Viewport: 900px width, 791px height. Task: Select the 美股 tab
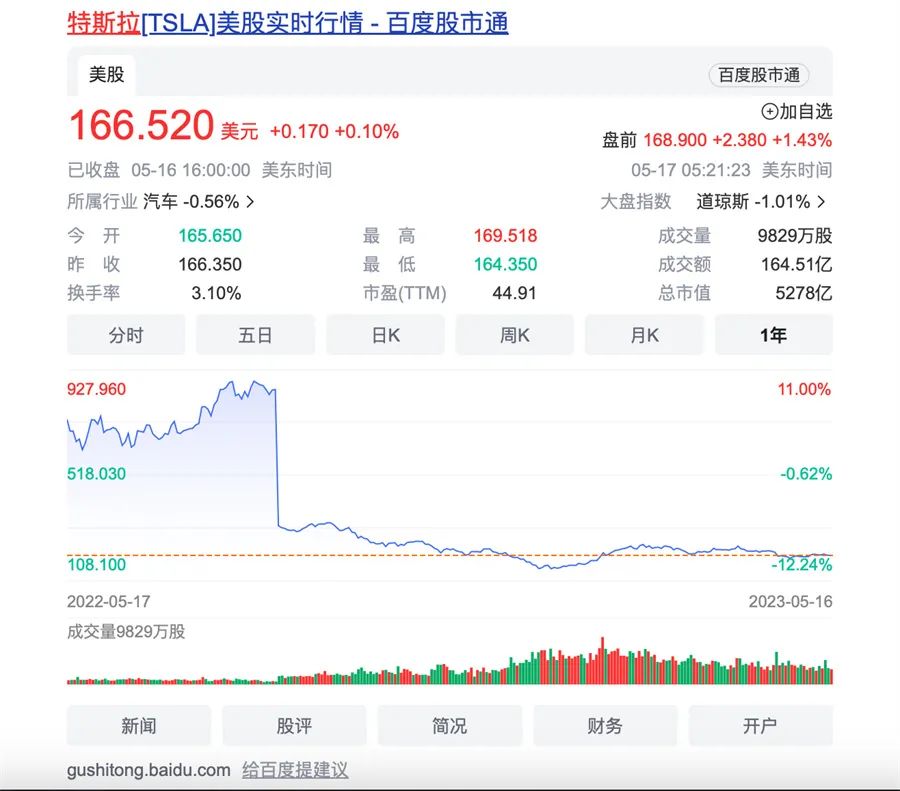[x=106, y=74]
